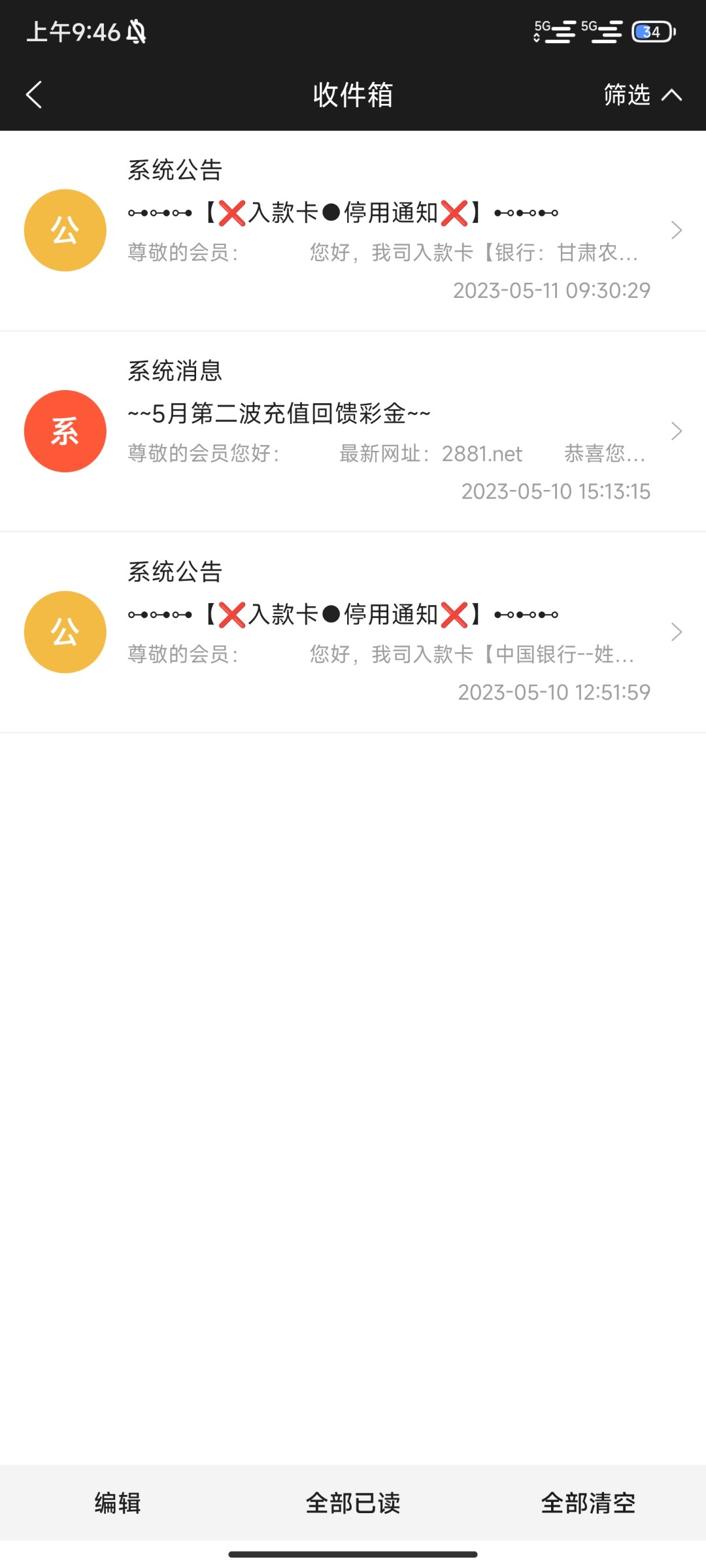Tap the timestamp 2023-05-11 09:30:29

point(552,289)
